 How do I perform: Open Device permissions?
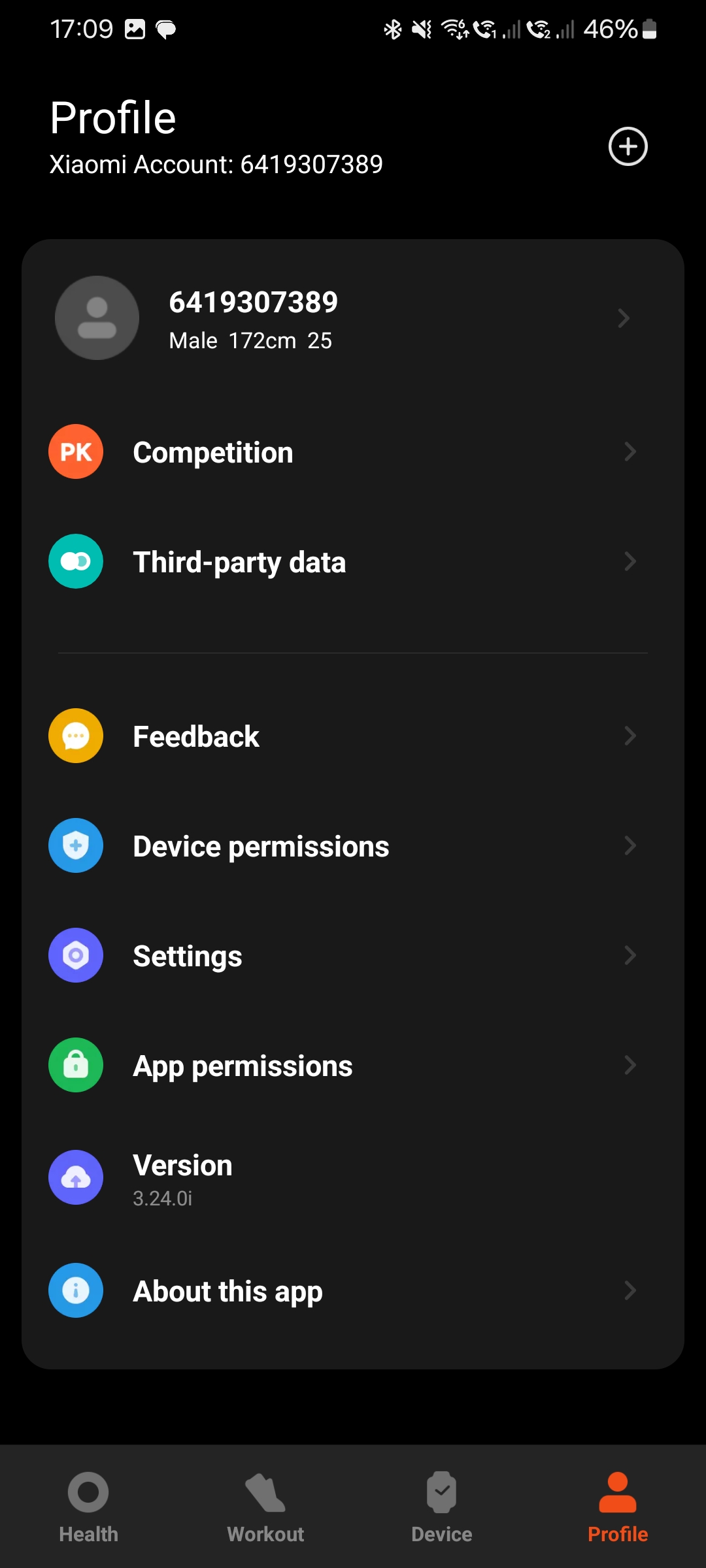pyautogui.click(x=353, y=846)
